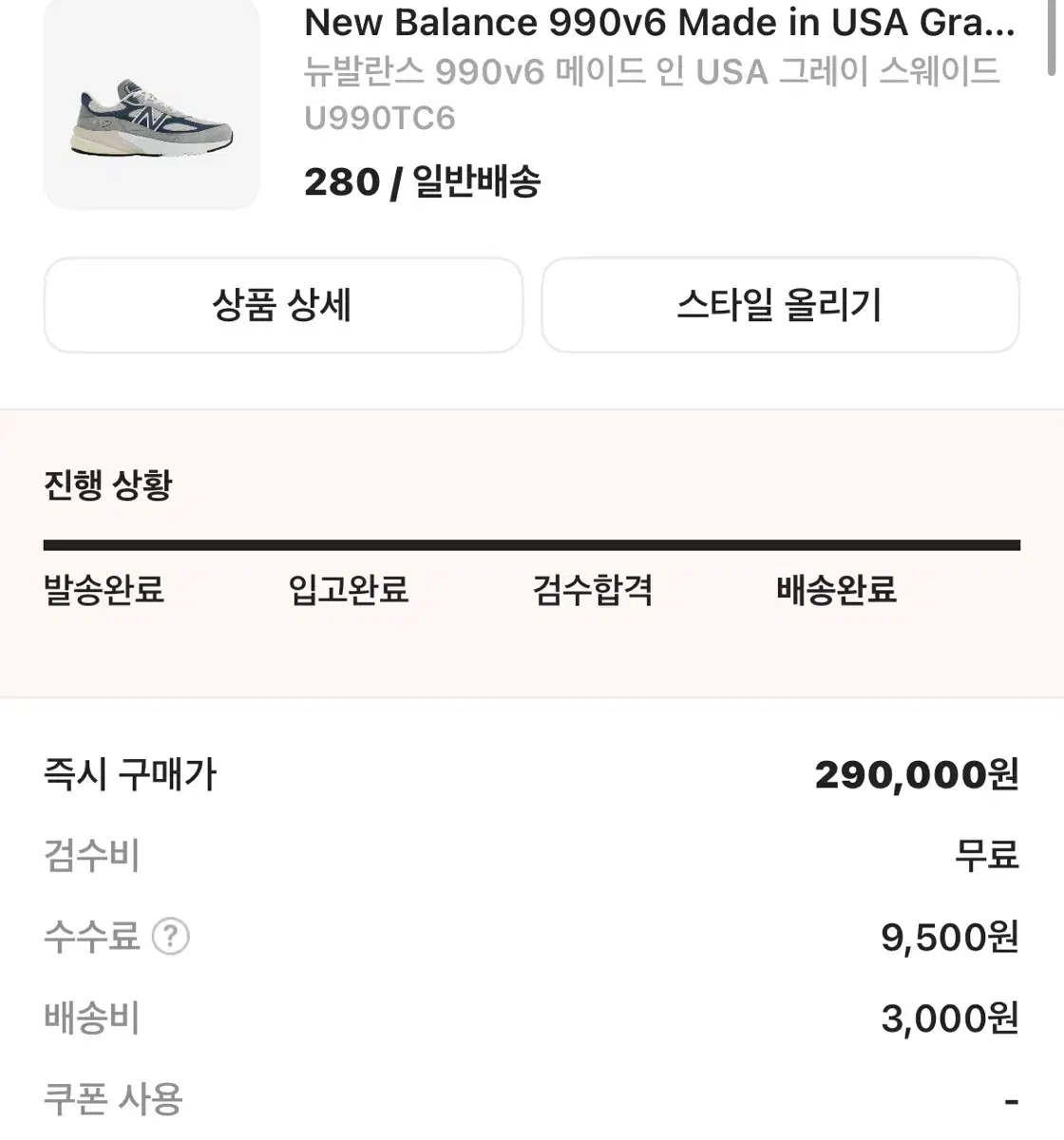This screenshot has width=1064, height=1140.
Task: Click the 진행 상황 section heading
Action: click(107, 485)
